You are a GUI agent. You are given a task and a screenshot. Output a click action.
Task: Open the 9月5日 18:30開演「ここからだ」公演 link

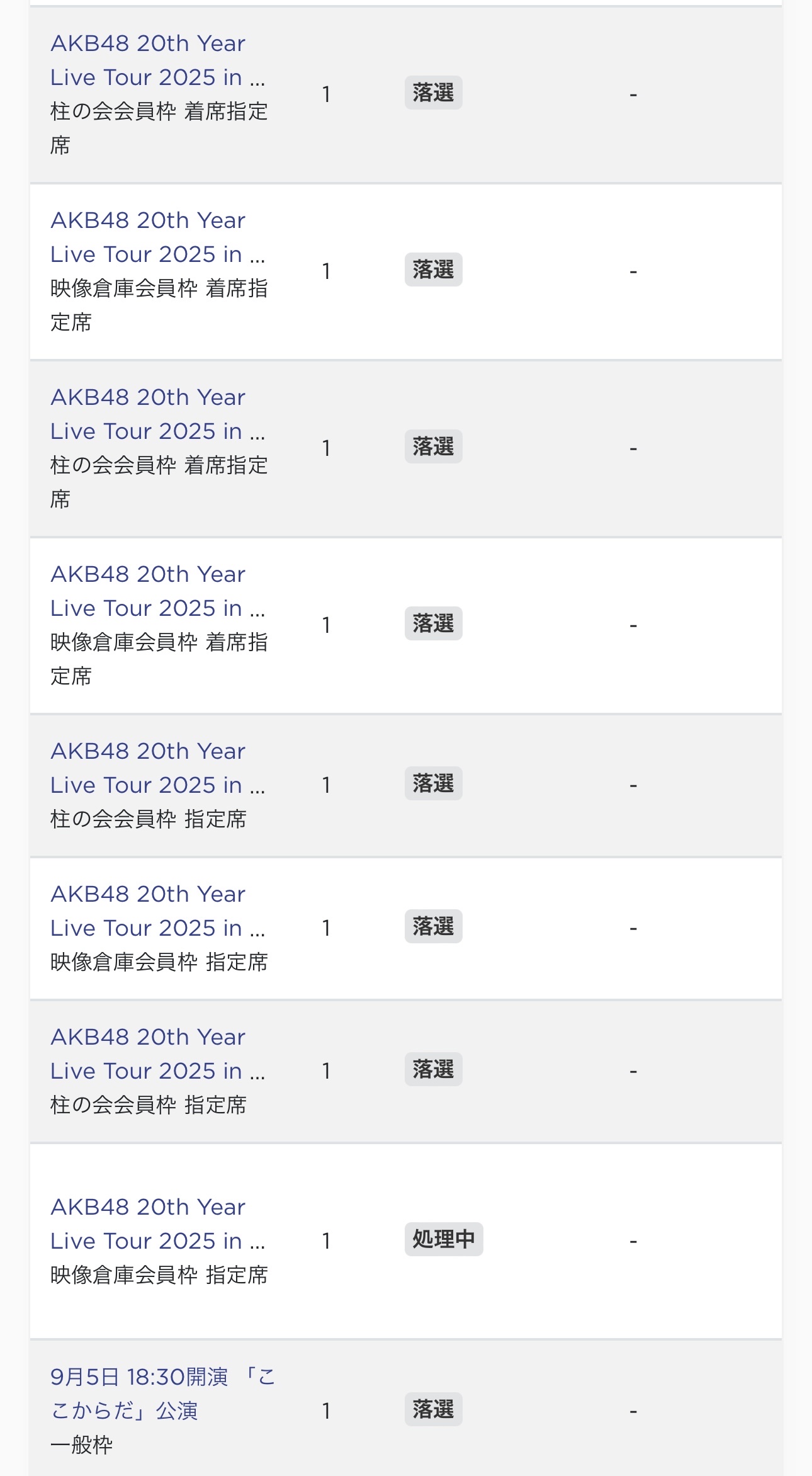tap(162, 1394)
